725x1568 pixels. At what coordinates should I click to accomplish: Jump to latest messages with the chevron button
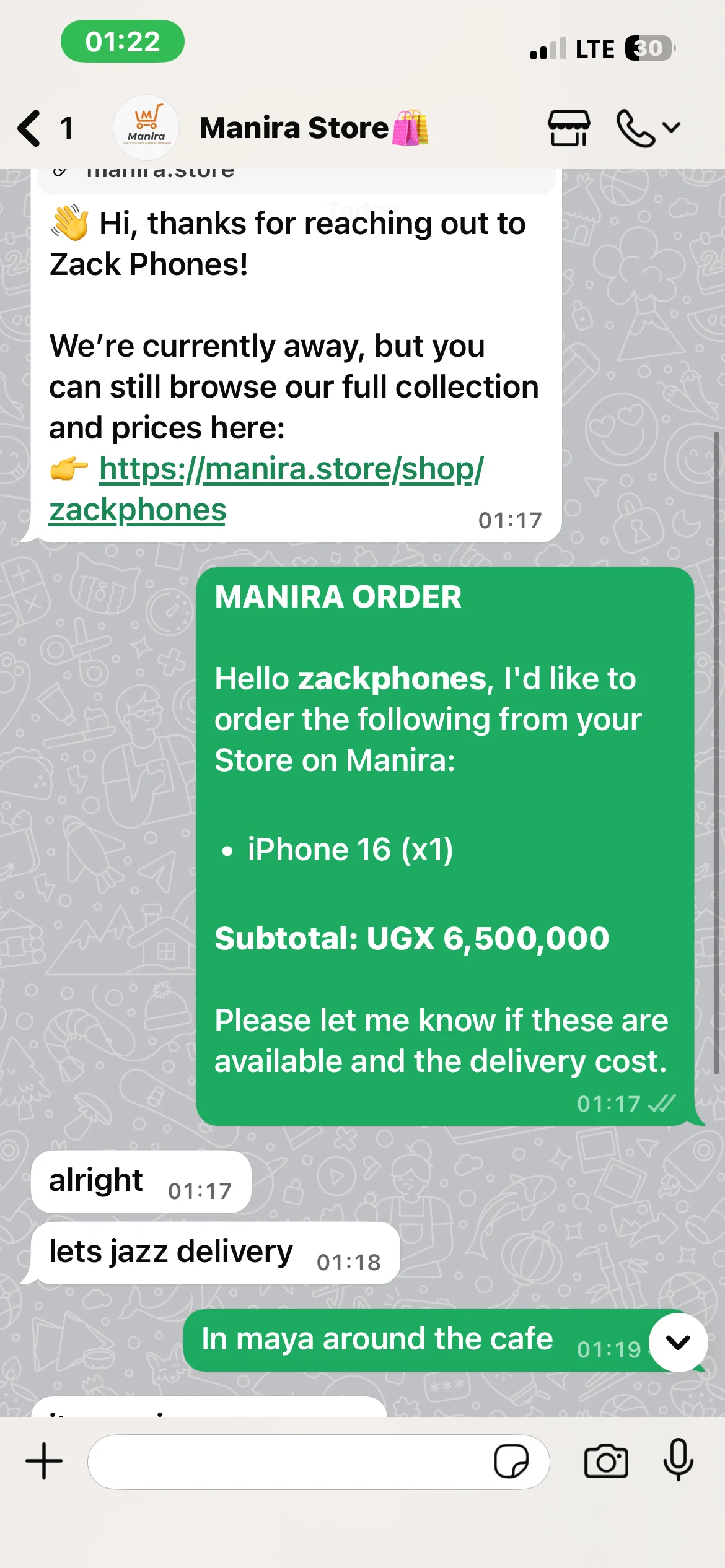pyautogui.click(x=677, y=1340)
